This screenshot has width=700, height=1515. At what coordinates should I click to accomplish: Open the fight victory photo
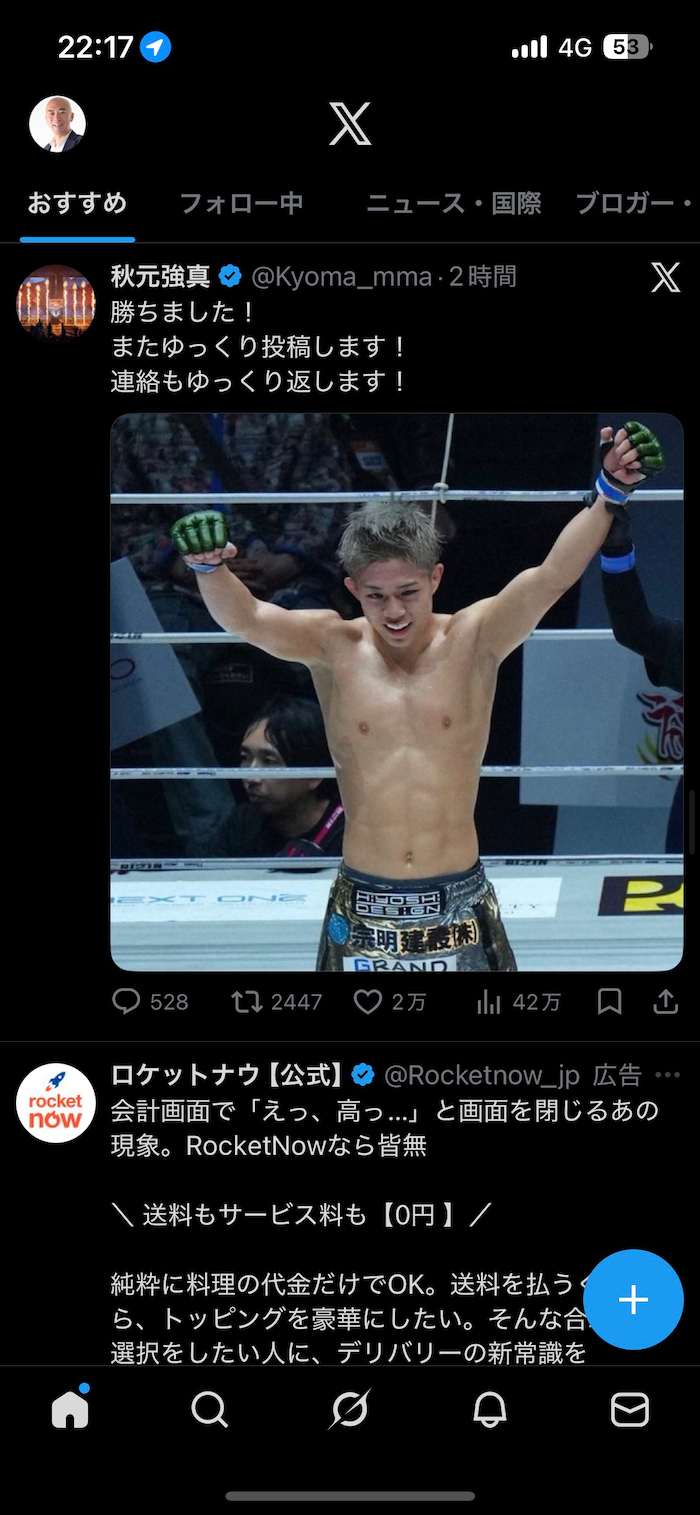pos(397,692)
